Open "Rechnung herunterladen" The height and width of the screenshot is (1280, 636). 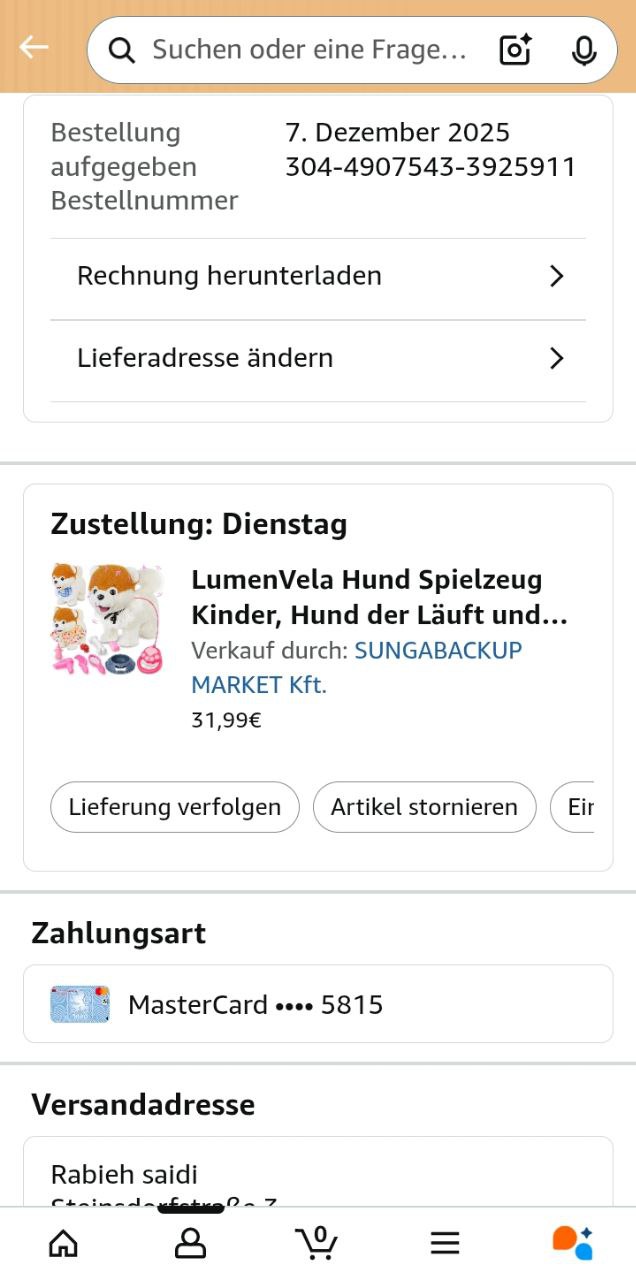pyautogui.click(x=318, y=276)
